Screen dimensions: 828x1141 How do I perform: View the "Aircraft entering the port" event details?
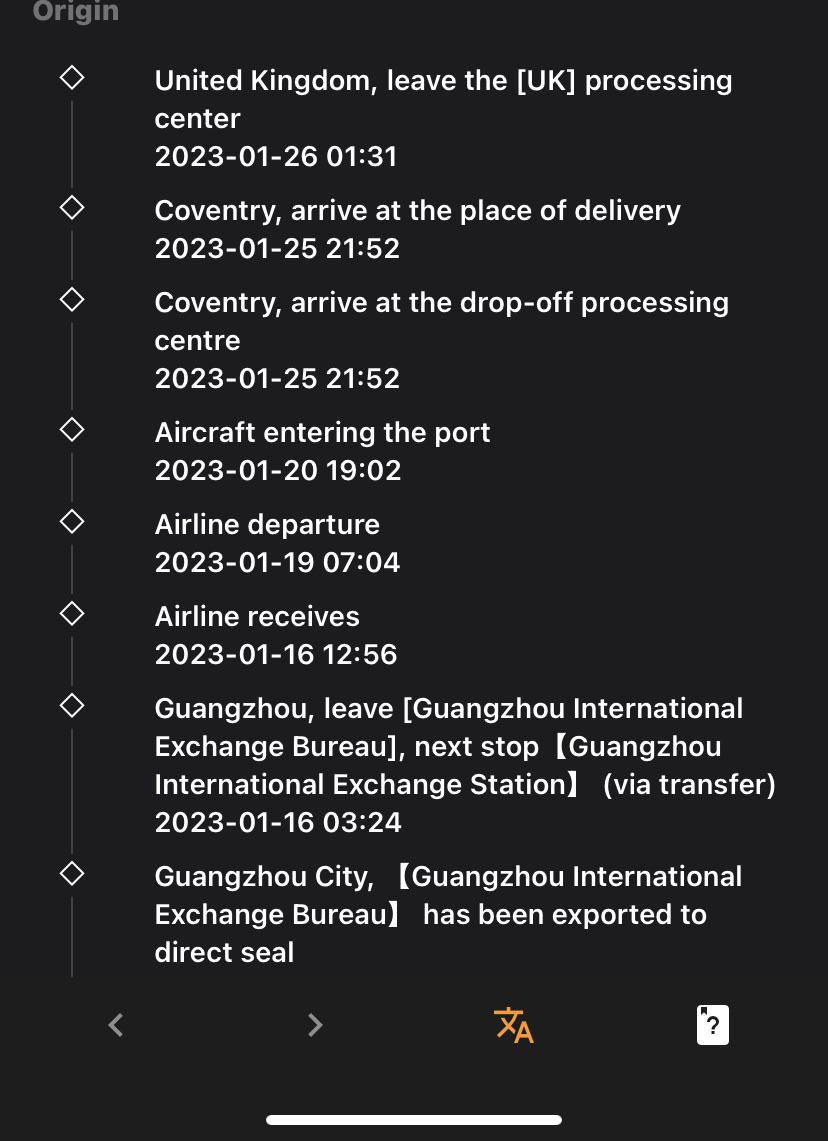point(322,432)
